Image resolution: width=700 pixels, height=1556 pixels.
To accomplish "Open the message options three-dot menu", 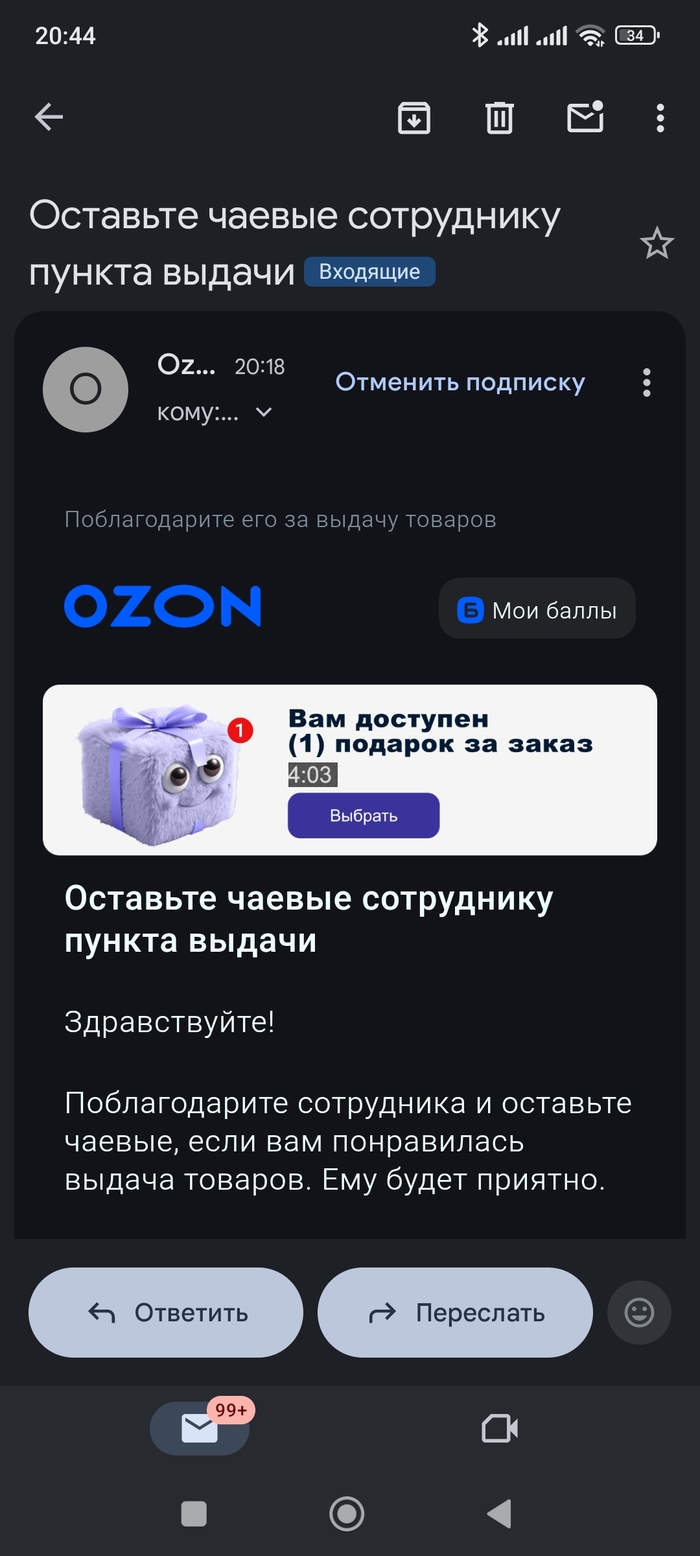I will [647, 382].
